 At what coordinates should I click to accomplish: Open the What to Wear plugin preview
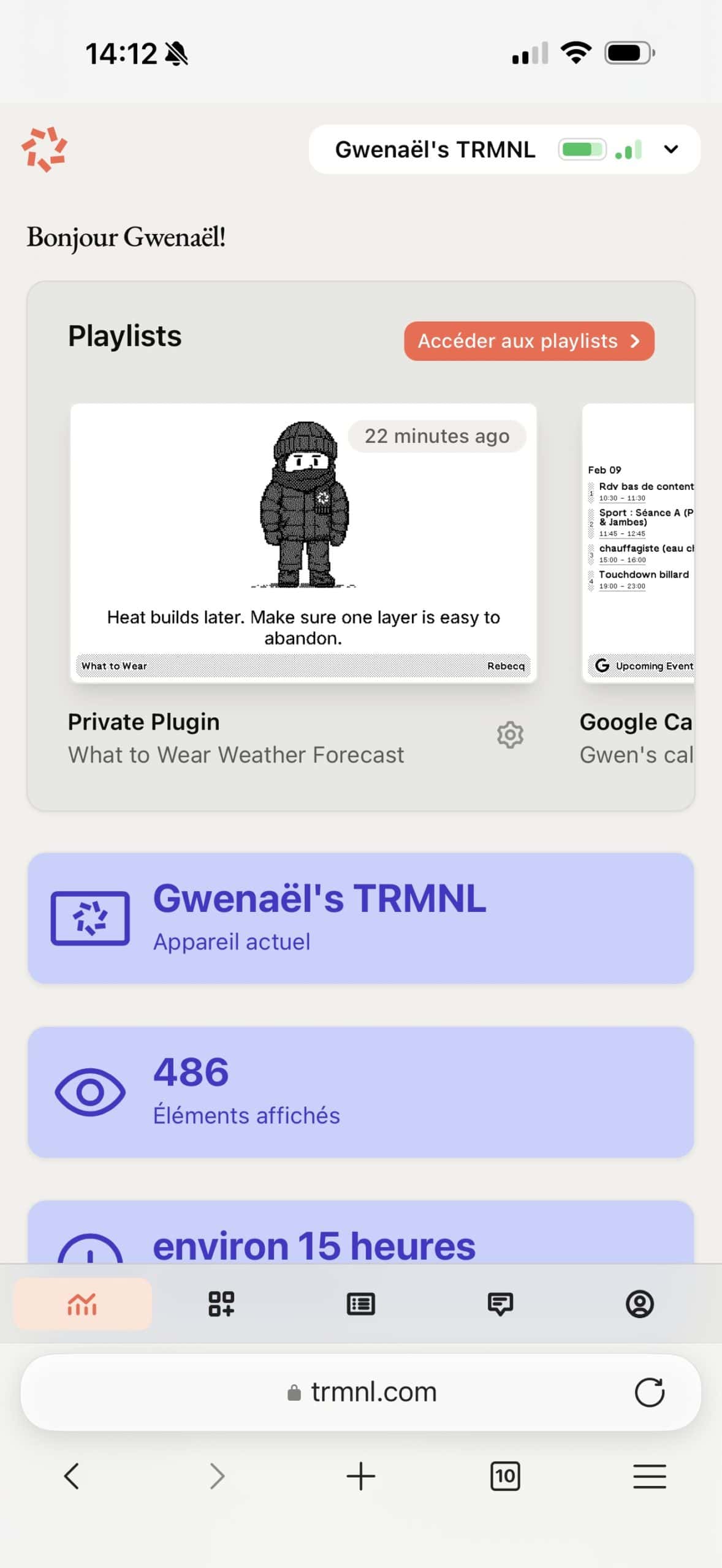pyautogui.click(x=303, y=543)
